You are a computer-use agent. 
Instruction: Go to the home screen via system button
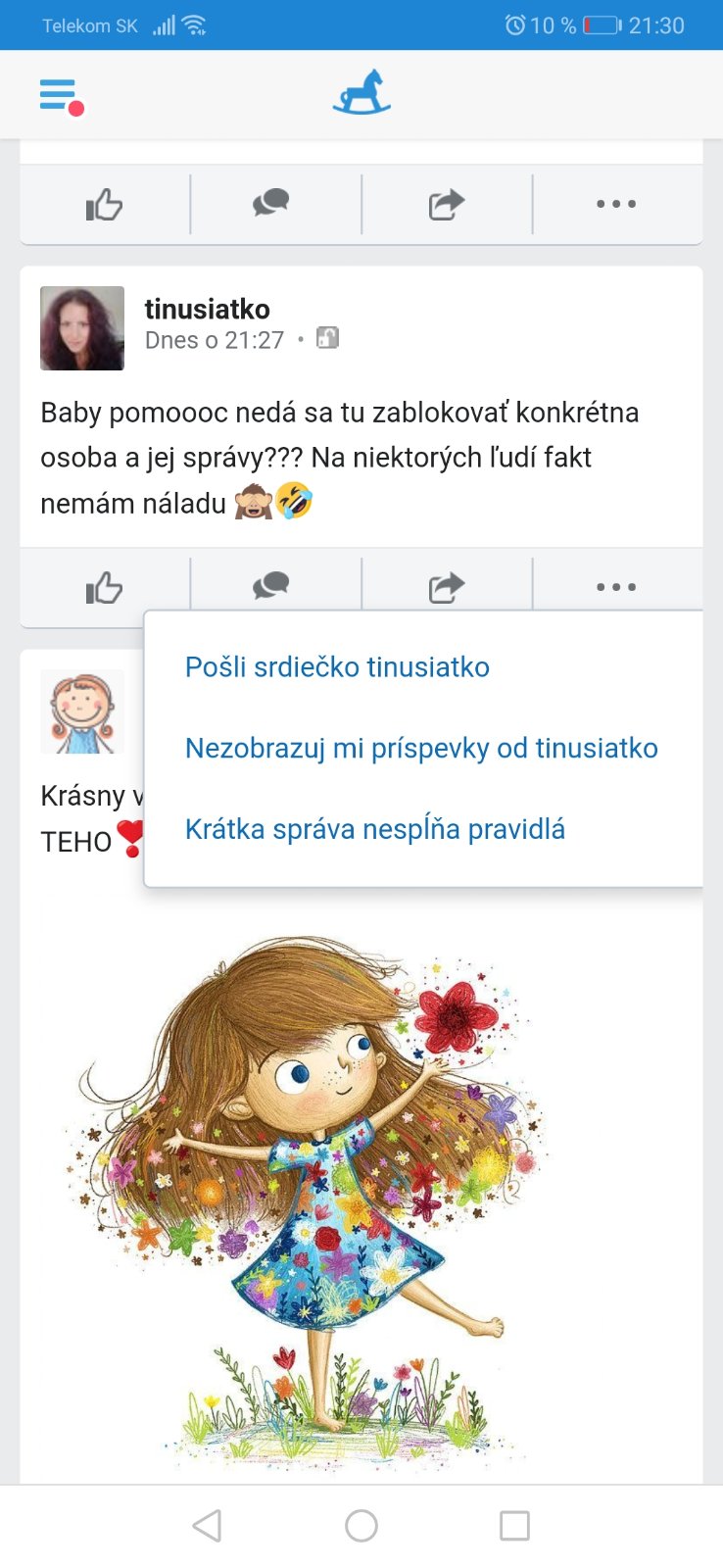(361, 1526)
